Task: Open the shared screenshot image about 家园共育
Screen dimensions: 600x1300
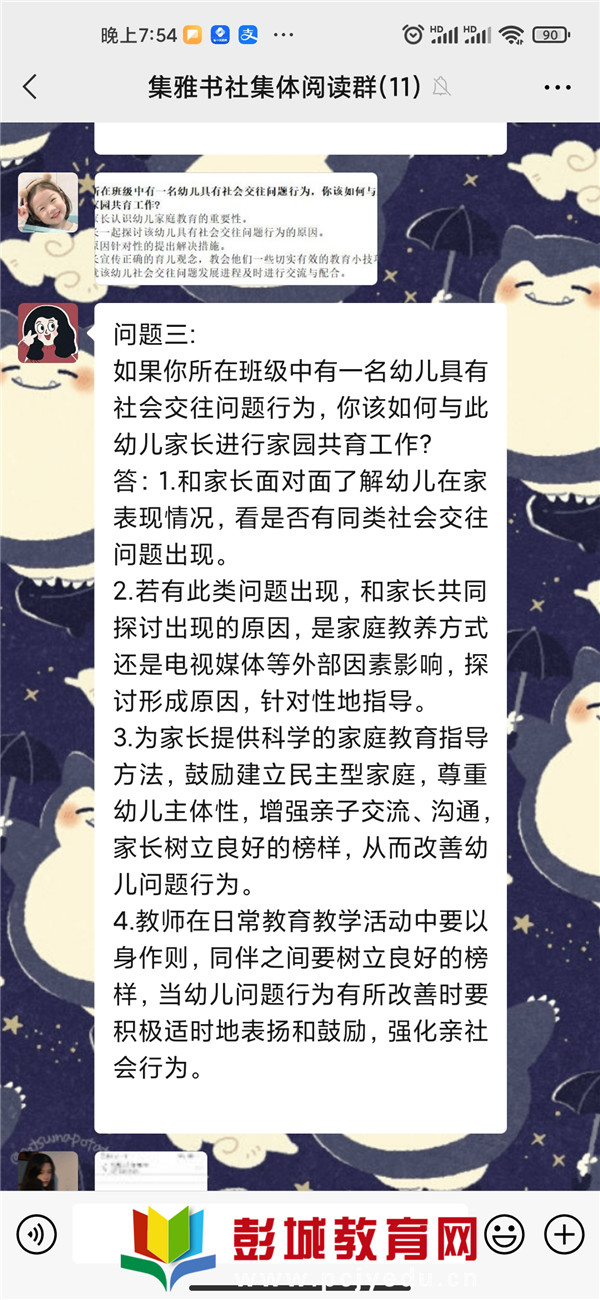Action: tap(236, 228)
